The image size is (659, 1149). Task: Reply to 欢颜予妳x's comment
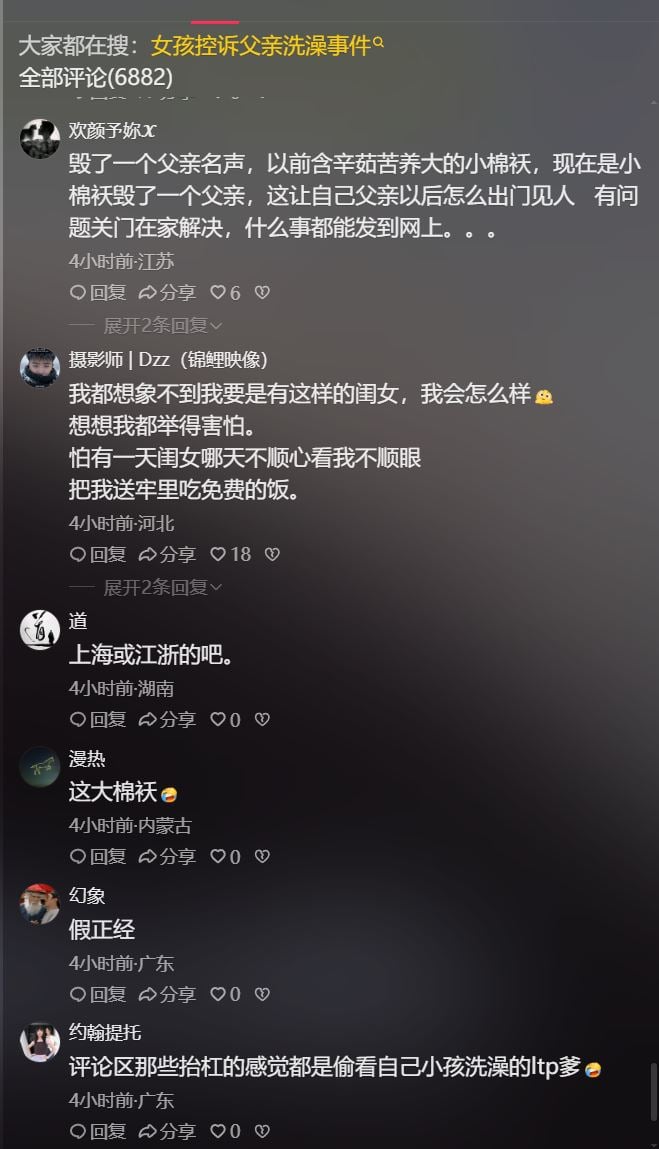(x=97, y=293)
